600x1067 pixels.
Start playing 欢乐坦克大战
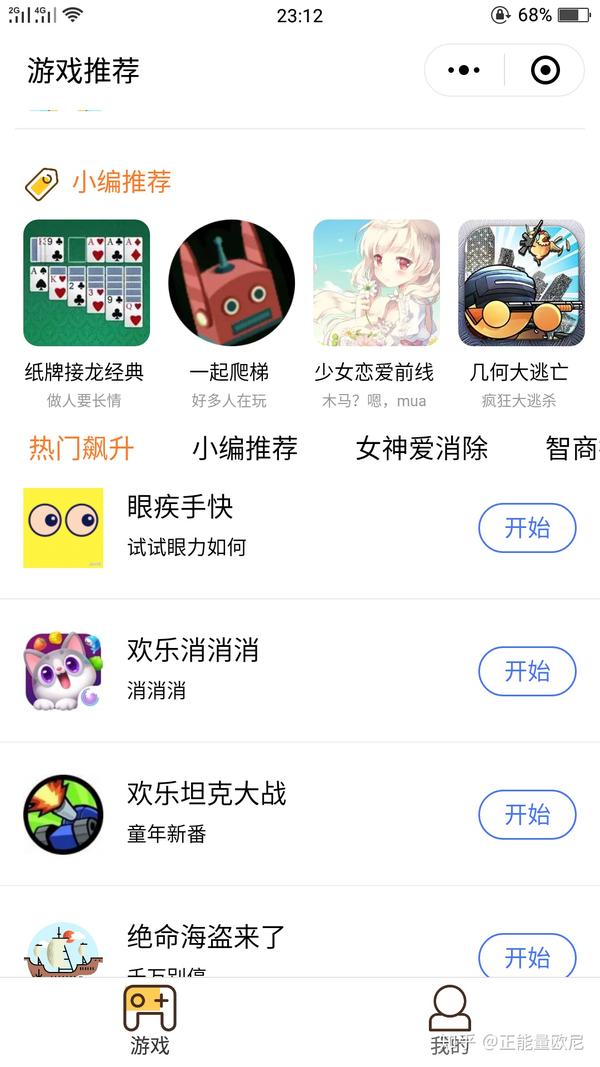[527, 814]
